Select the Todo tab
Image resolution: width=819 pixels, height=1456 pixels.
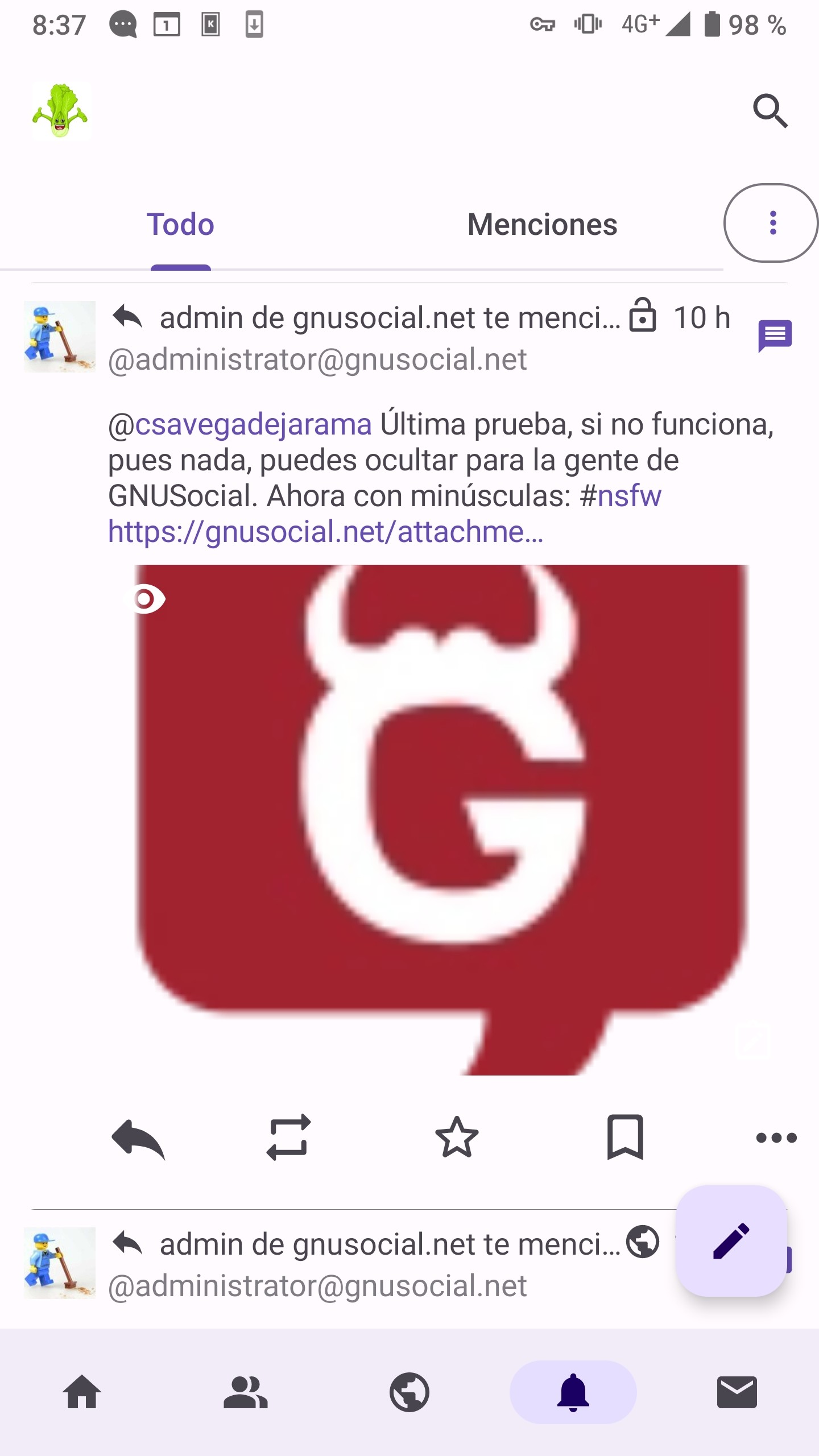coord(180,224)
